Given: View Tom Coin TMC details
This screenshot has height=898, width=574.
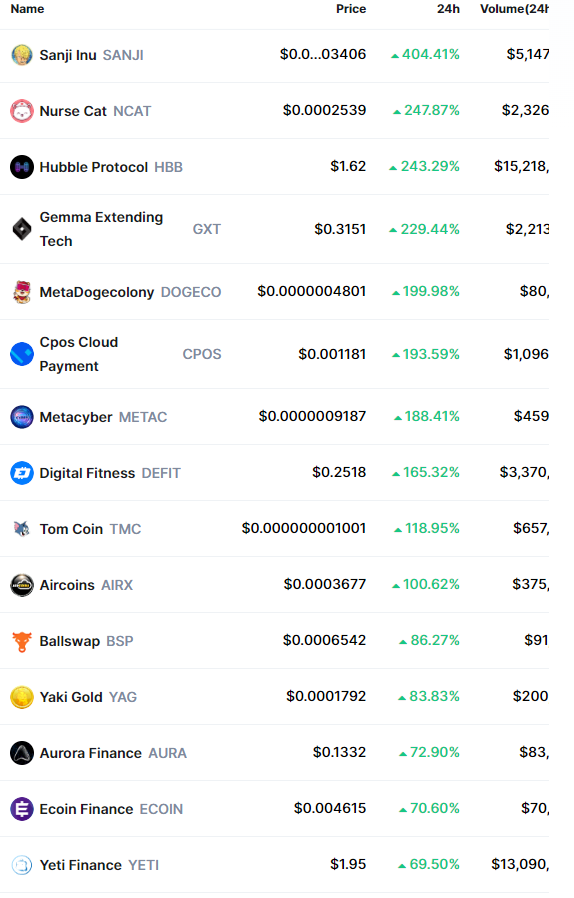Looking at the screenshot, I should point(274,529).
